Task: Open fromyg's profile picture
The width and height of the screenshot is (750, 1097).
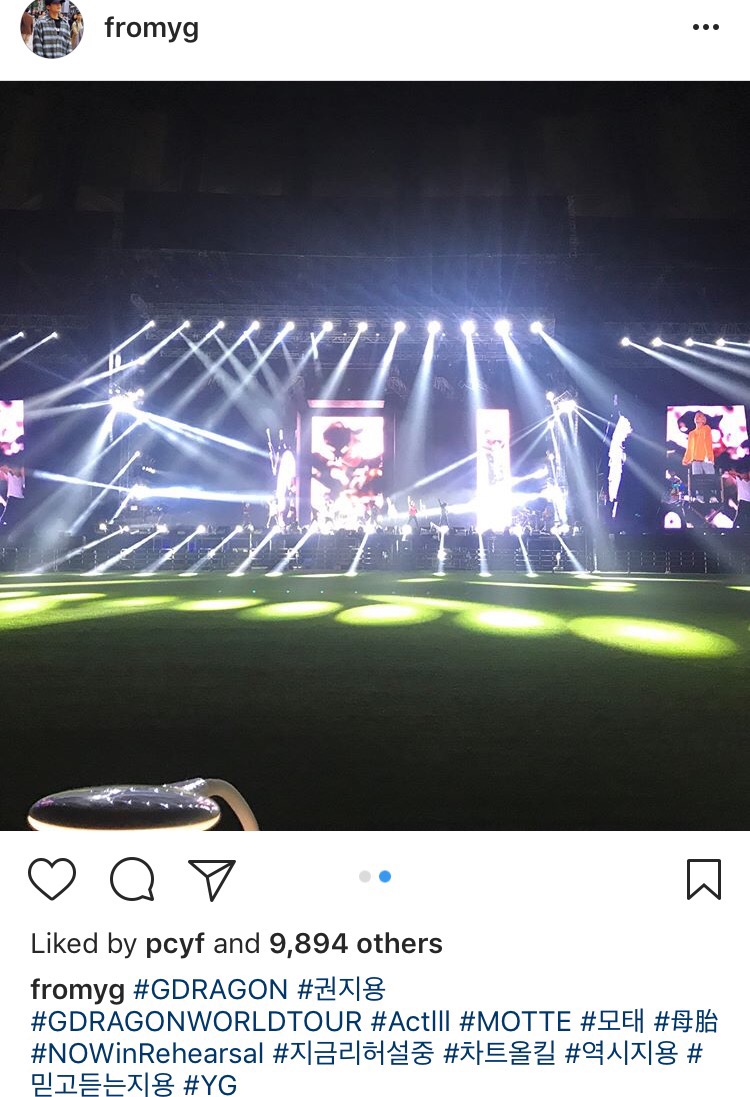Action: (52, 28)
